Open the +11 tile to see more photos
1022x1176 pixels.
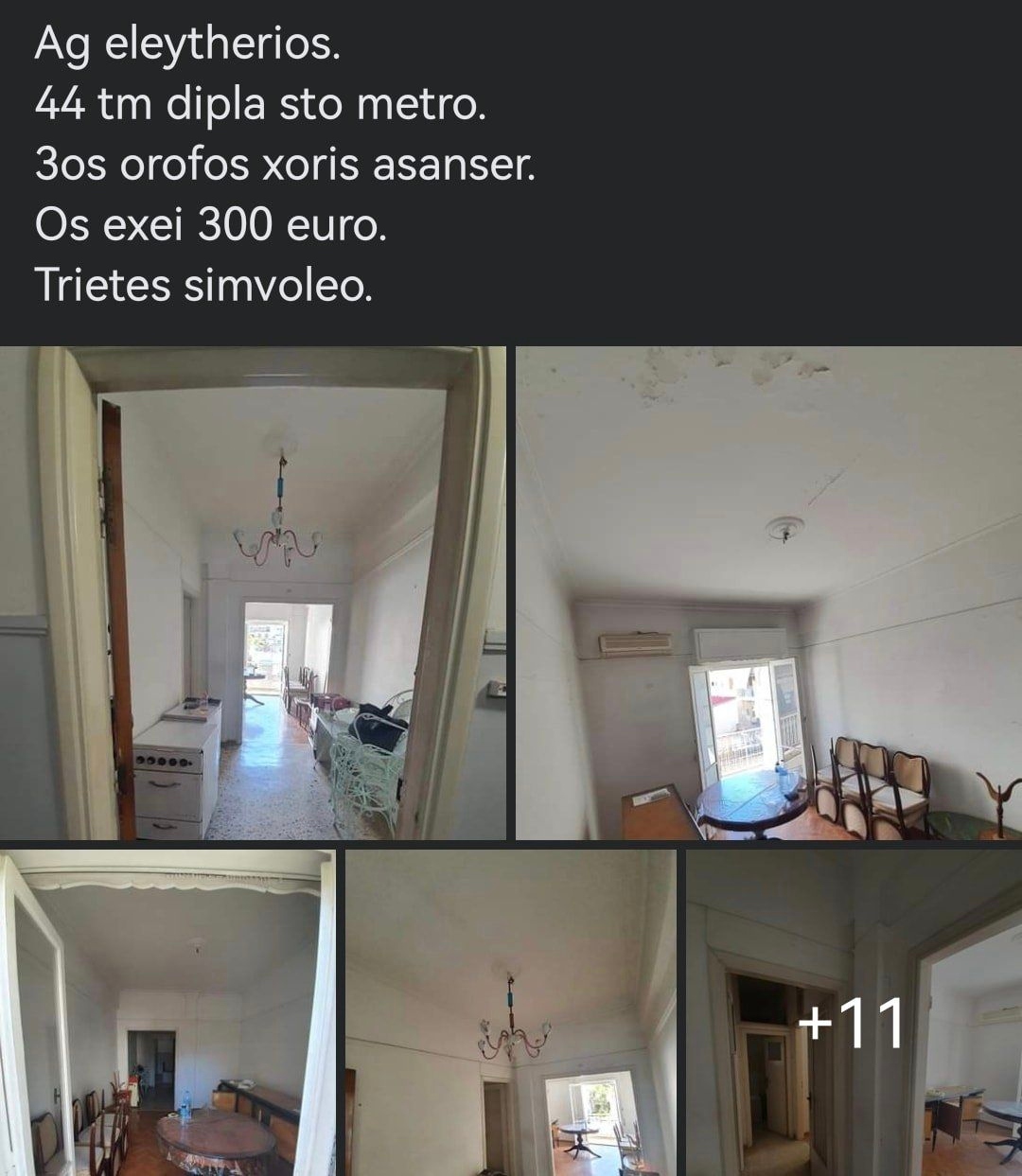(x=854, y=1012)
